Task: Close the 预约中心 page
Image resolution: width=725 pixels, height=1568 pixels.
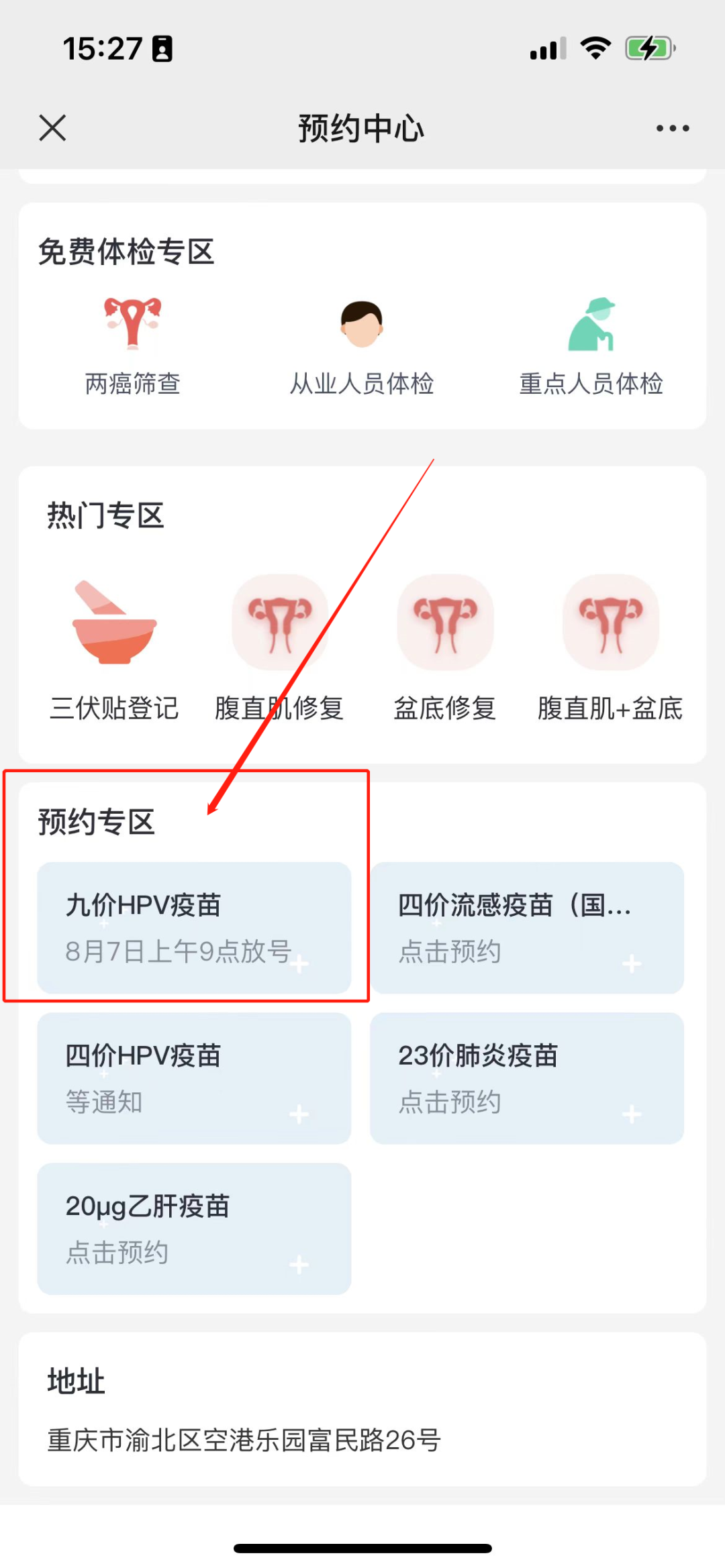Action: pos(52,127)
